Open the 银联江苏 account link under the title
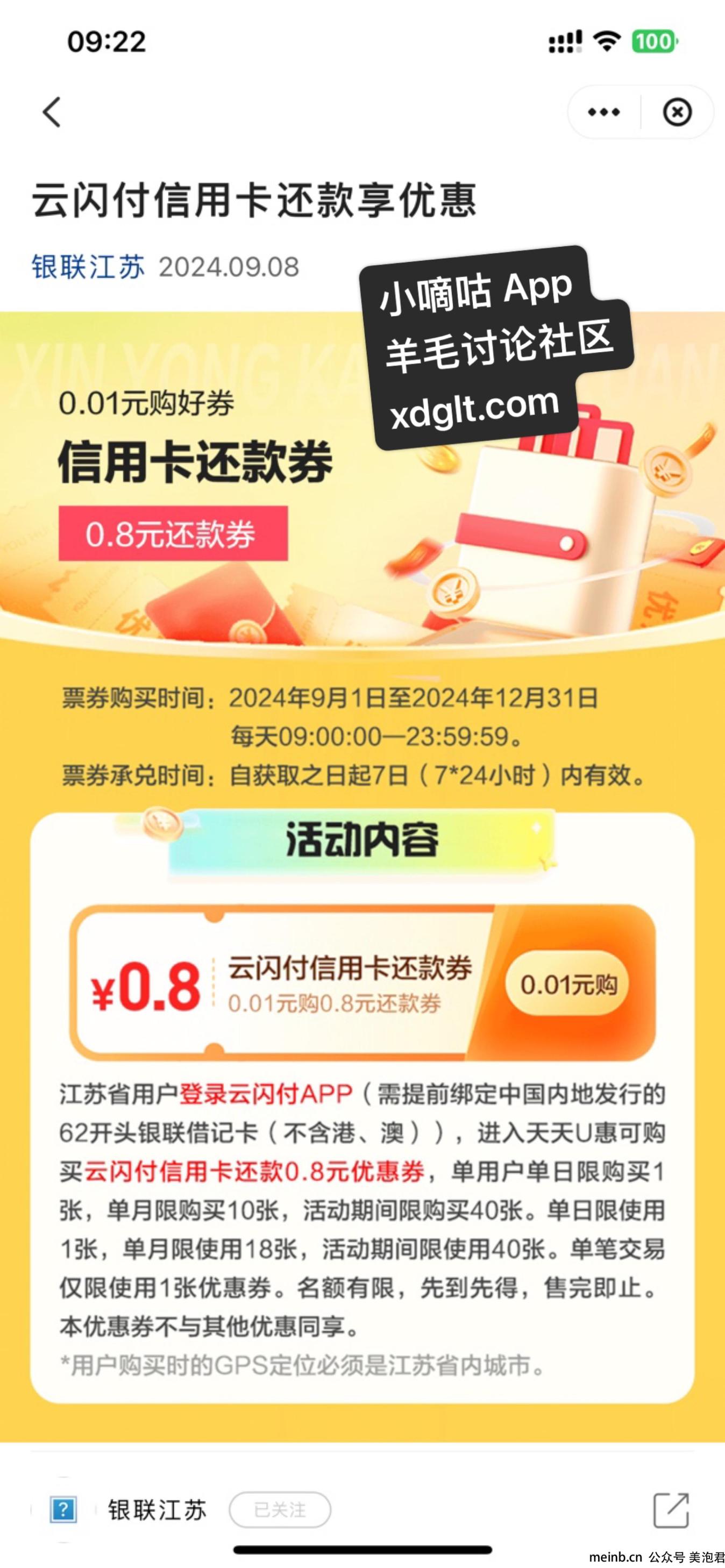This screenshot has height=1568, width=725. click(x=88, y=267)
